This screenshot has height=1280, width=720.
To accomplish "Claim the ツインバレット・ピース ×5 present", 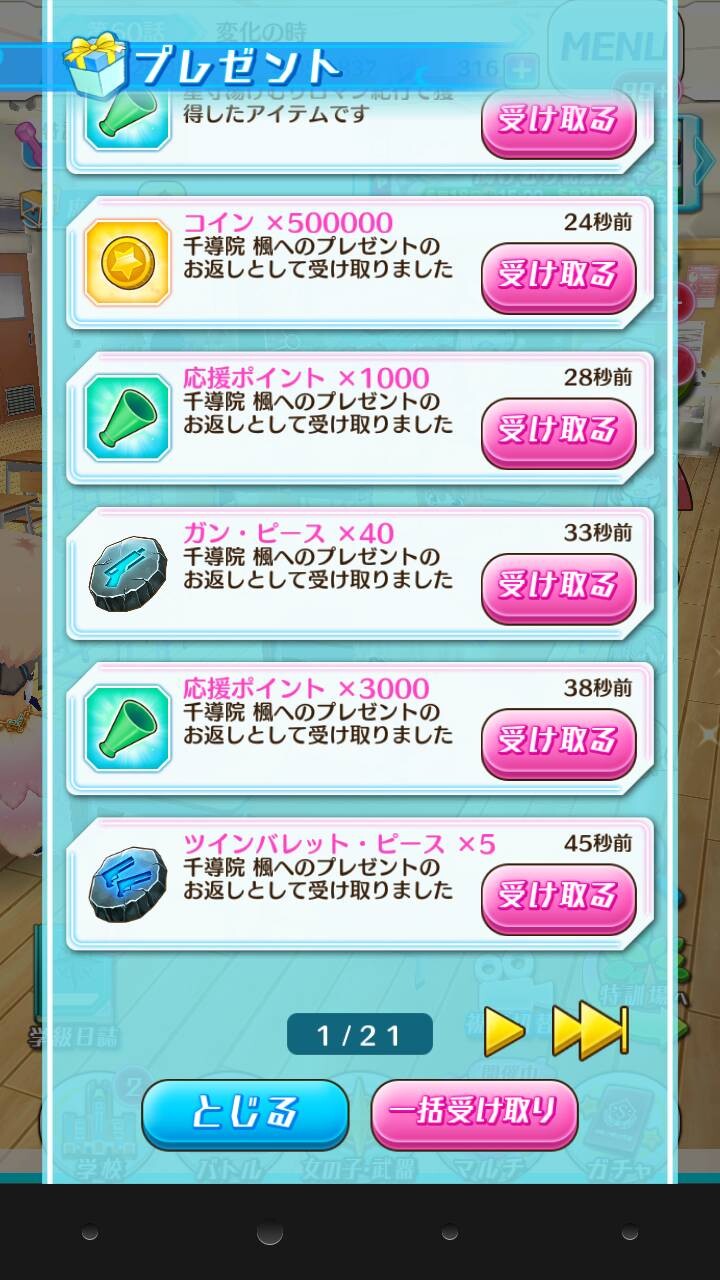I will coord(559,897).
